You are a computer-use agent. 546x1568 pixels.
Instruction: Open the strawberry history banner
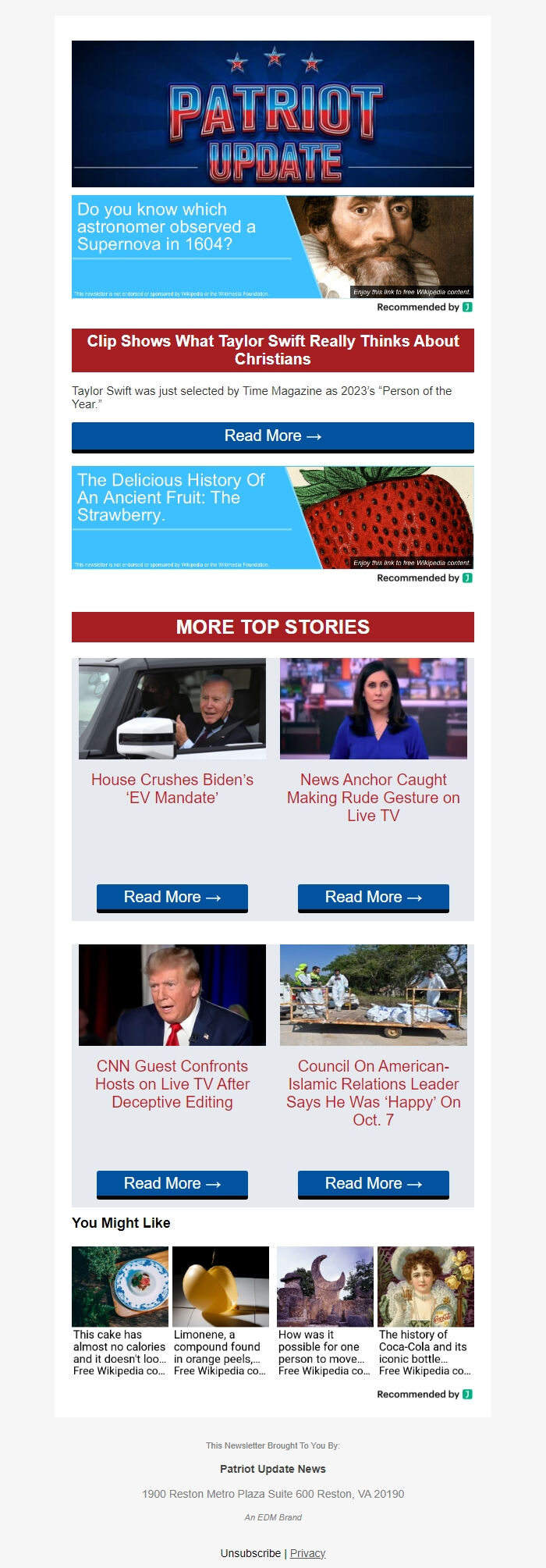pyautogui.click(x=272, y=517)
